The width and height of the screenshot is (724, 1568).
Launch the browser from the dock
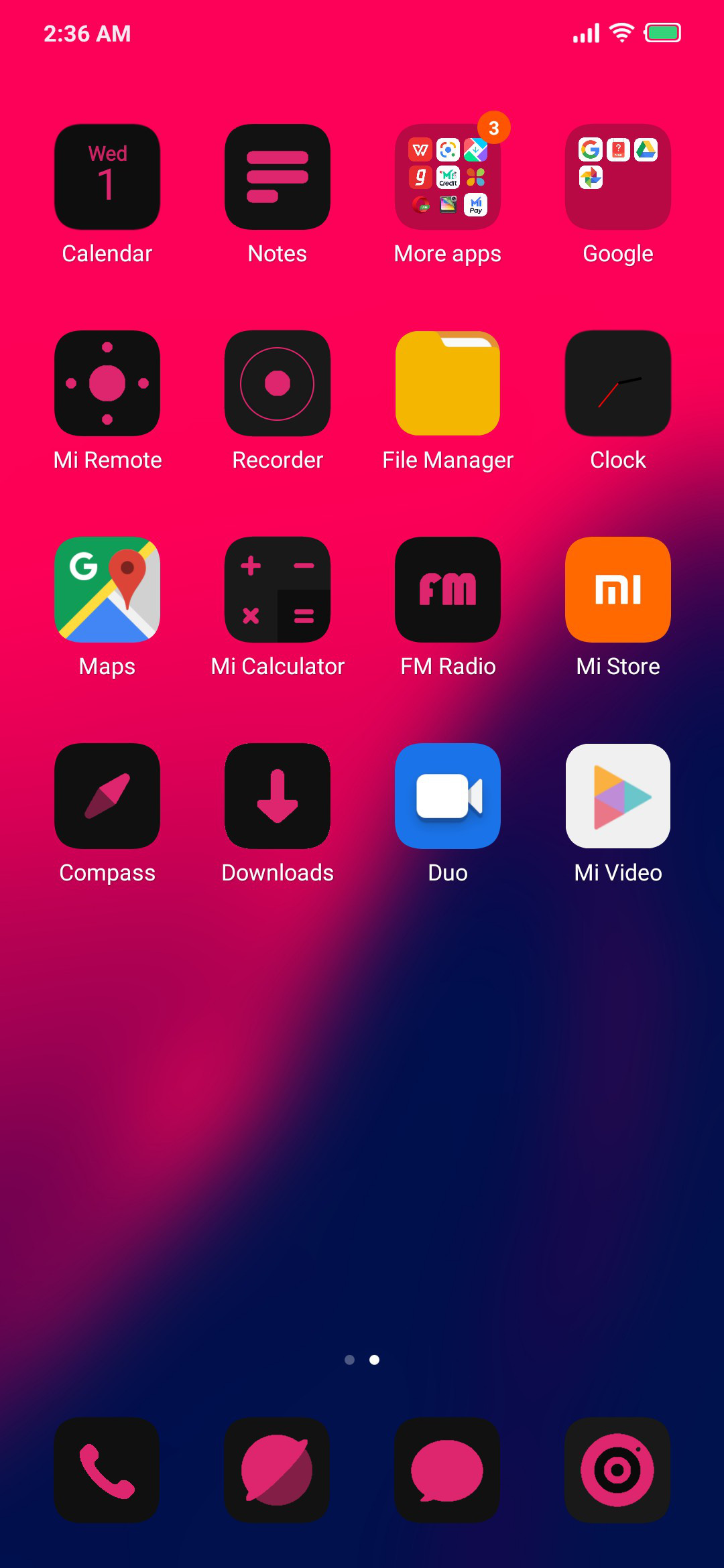pyautogui.click(x=278, y=1470)
